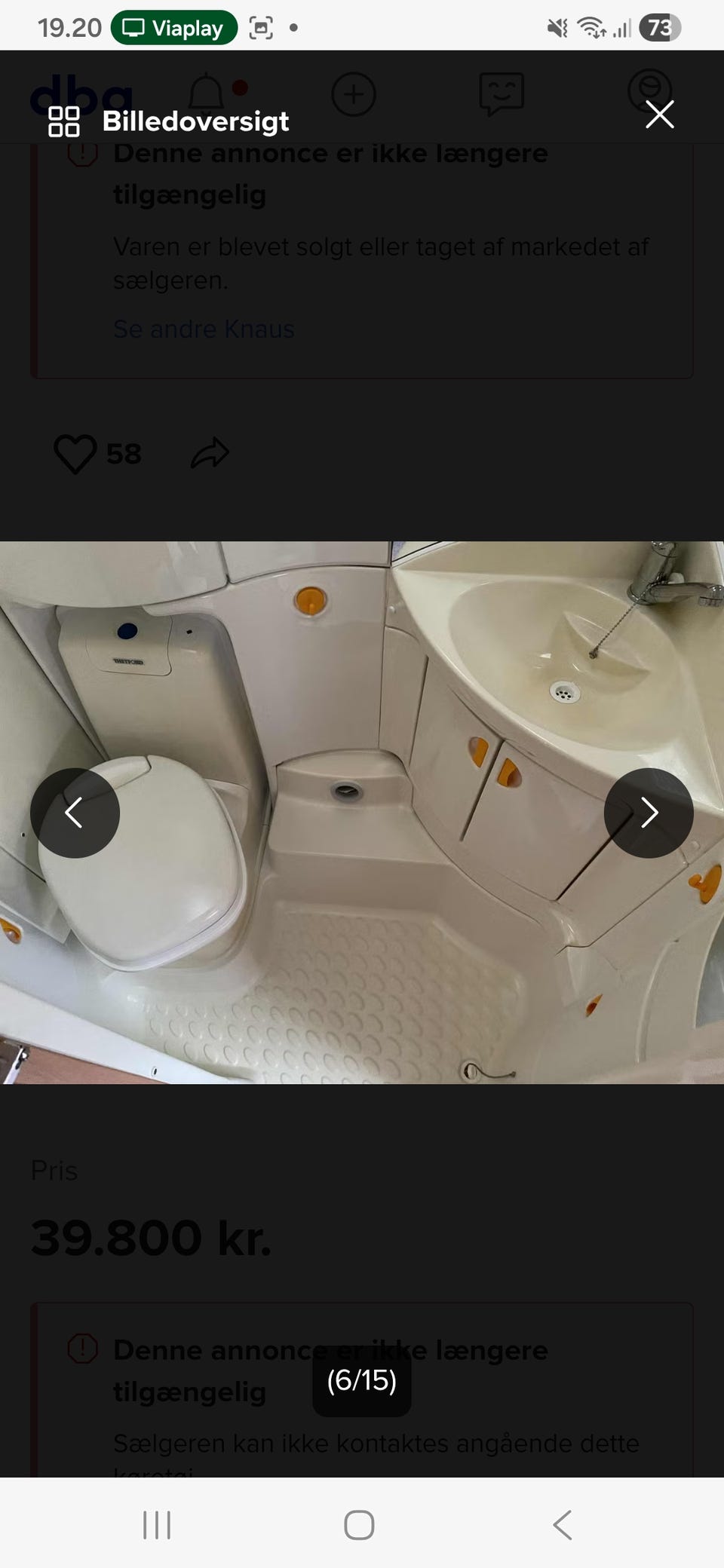Go to the home screen
Screen dimensions: 724x1568
[359, 1524]
